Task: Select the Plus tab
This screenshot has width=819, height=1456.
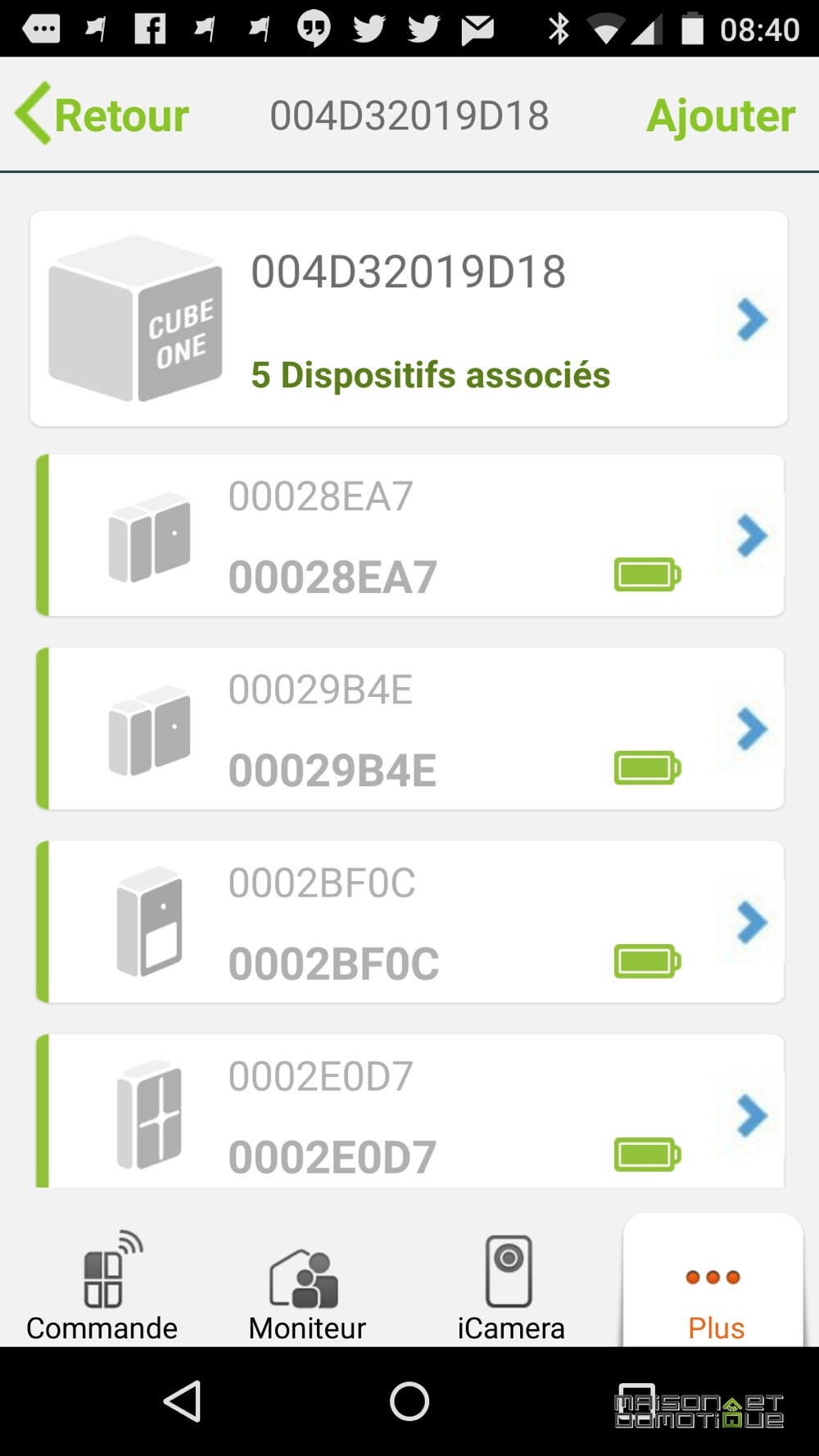Action: (x=714, y=1282)
